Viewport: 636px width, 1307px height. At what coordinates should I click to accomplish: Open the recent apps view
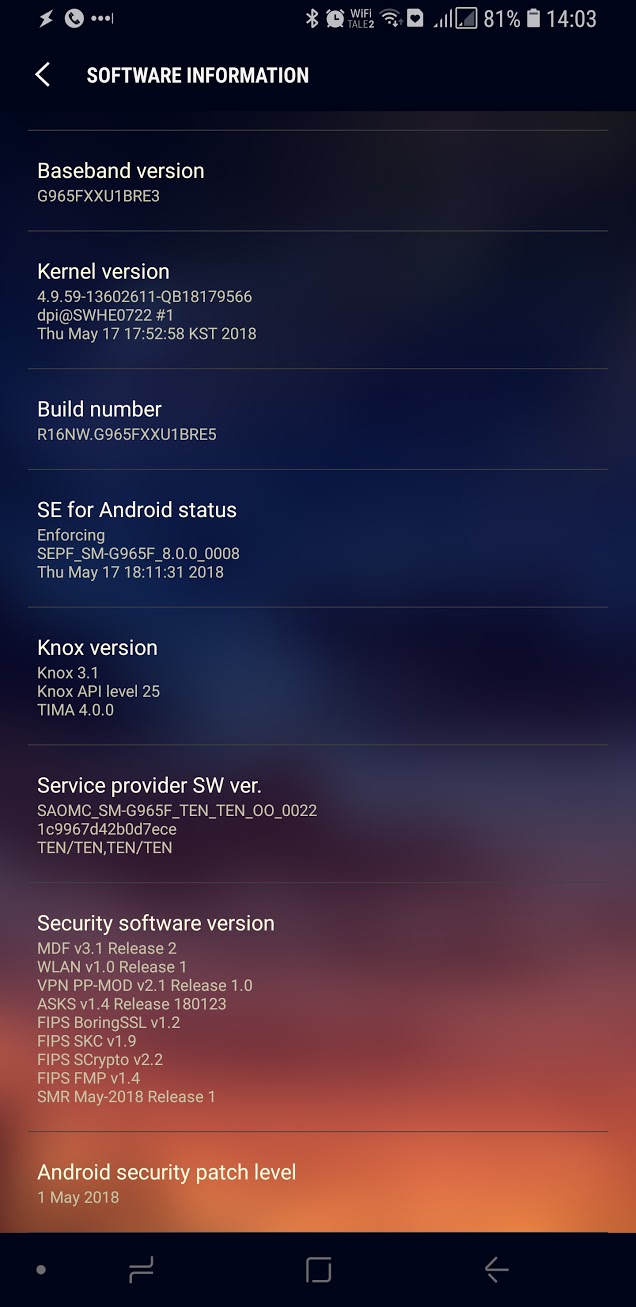[141, 1270]
